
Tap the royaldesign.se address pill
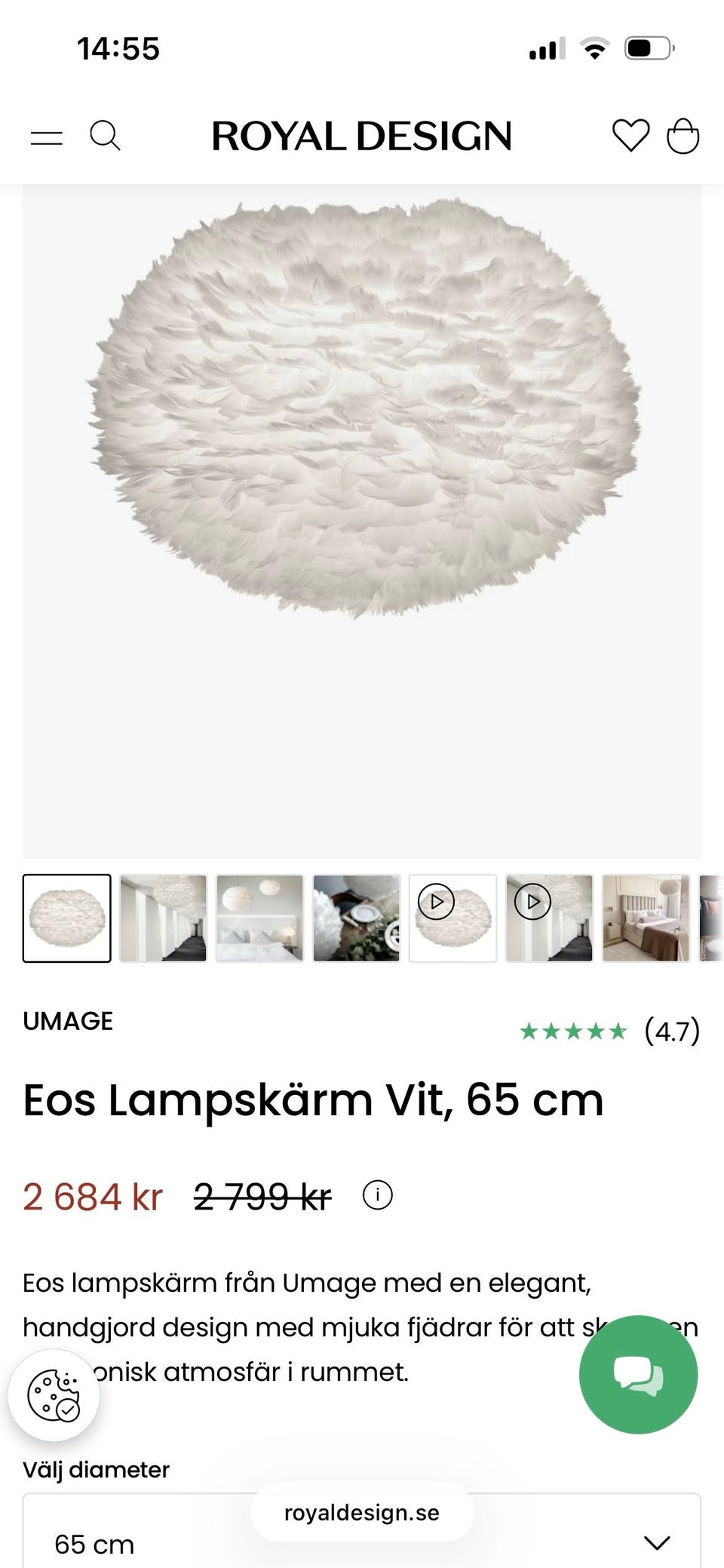point(362,1511)
